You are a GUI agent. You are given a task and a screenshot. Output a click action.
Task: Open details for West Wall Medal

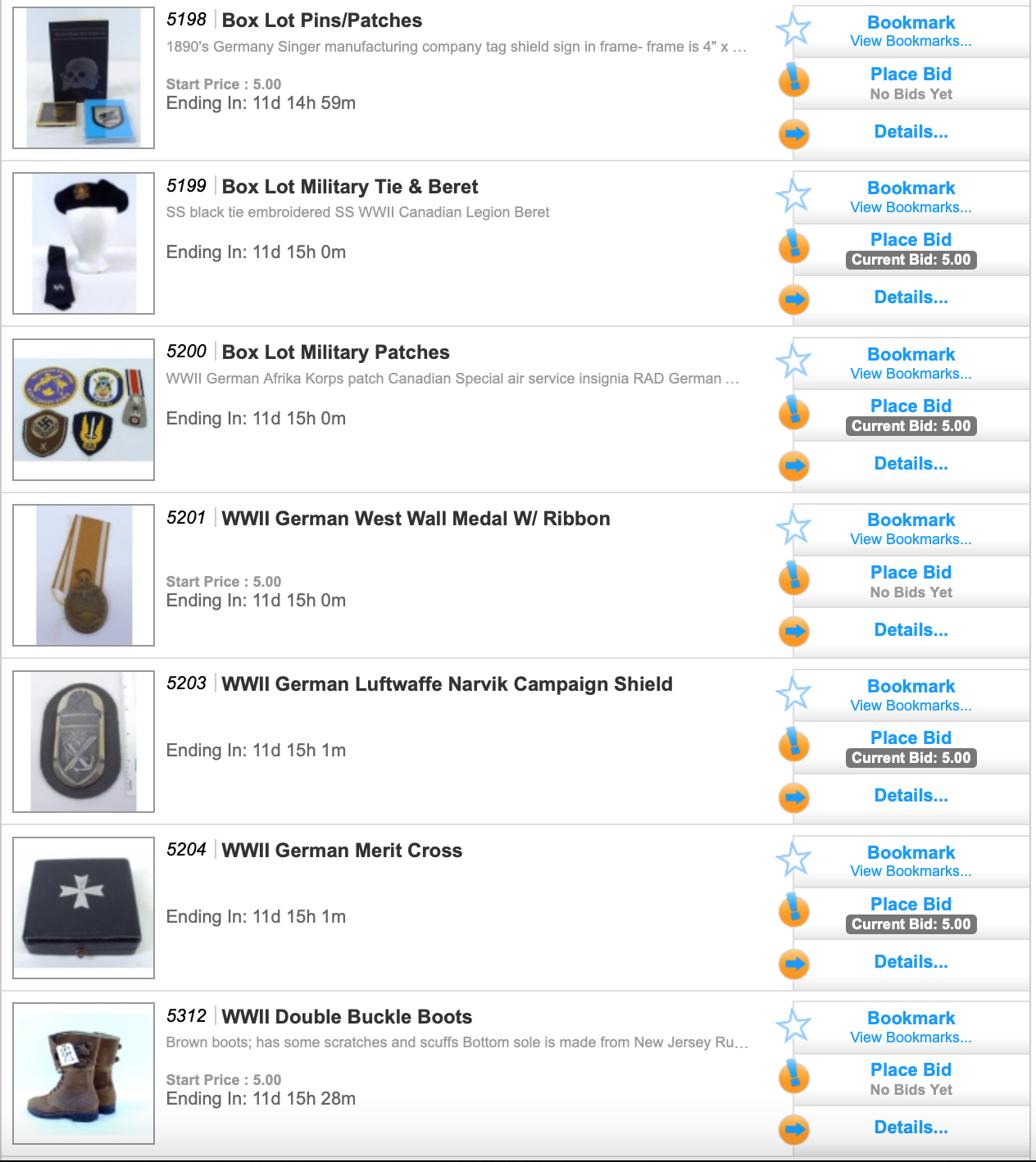(911, 630)
